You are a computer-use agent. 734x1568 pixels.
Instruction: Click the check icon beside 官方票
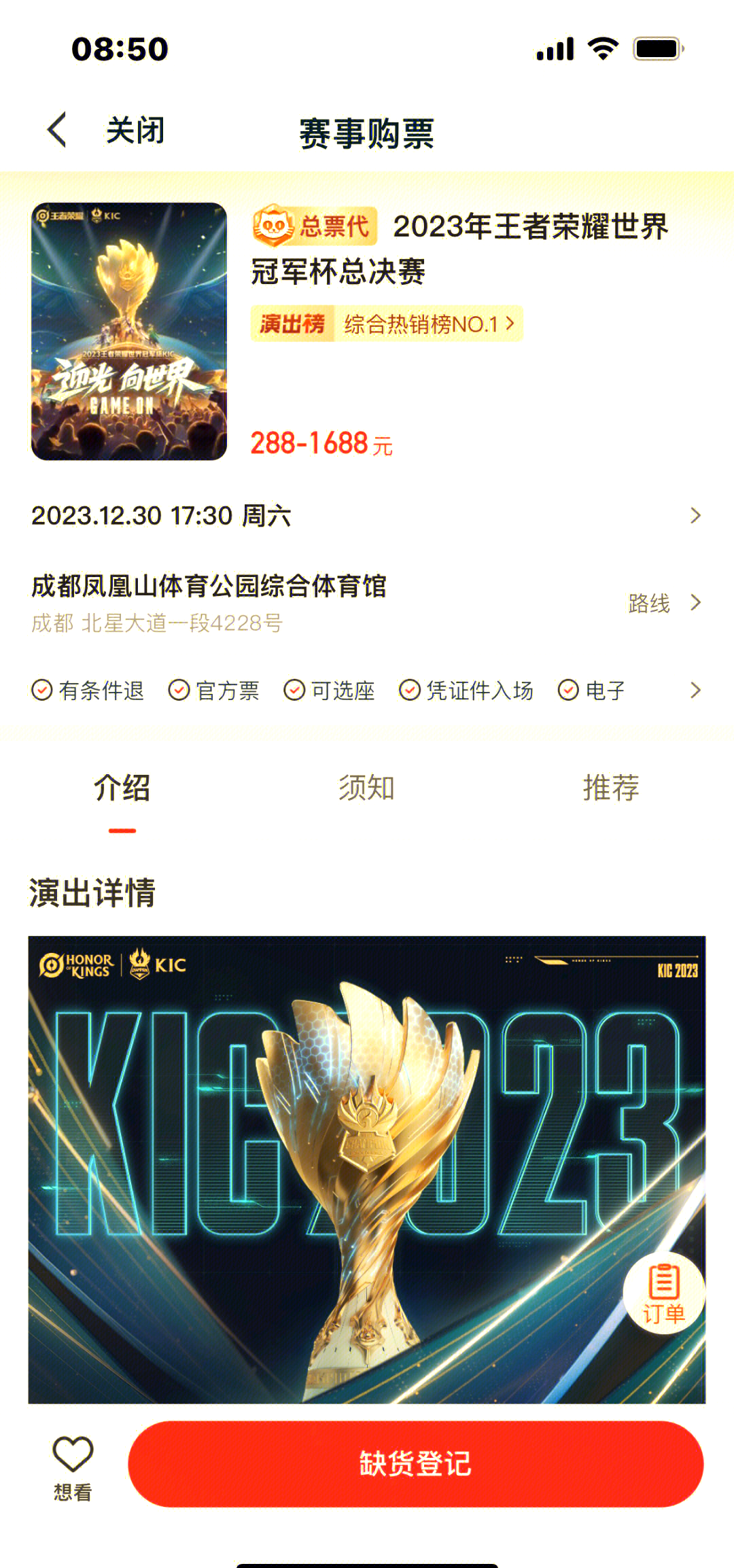coord(179,691)
